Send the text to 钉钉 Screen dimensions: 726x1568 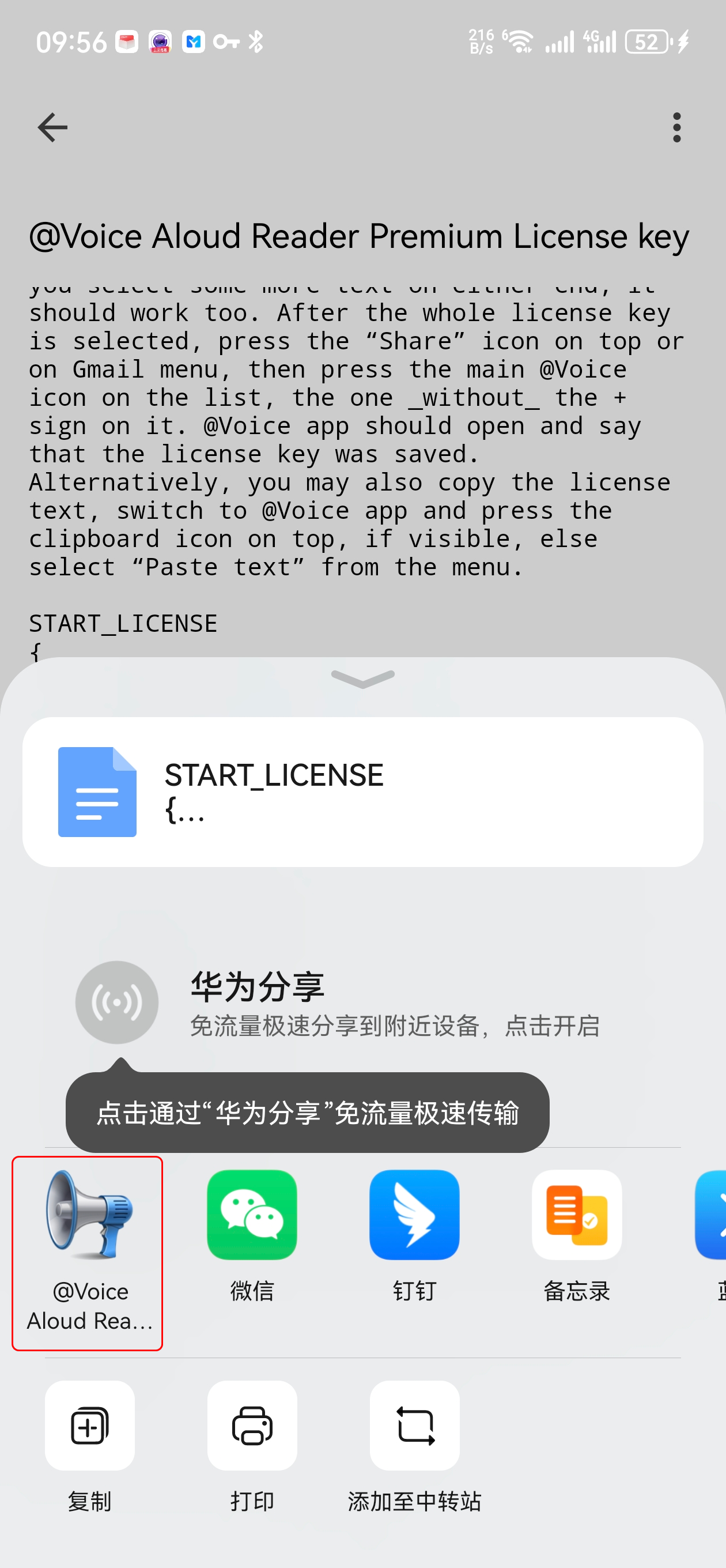(414, 1235)
